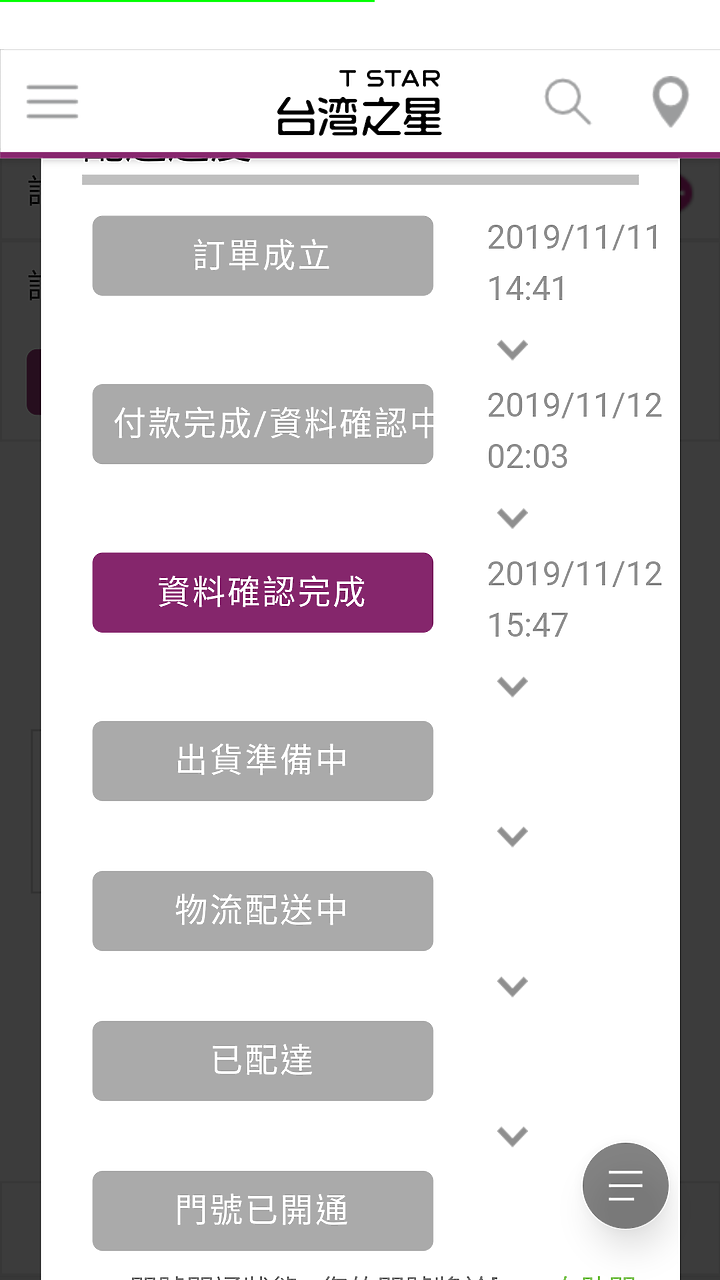Open the search magnifier icon
Viewport: 720px width, 1280px height.
[567, 102]
